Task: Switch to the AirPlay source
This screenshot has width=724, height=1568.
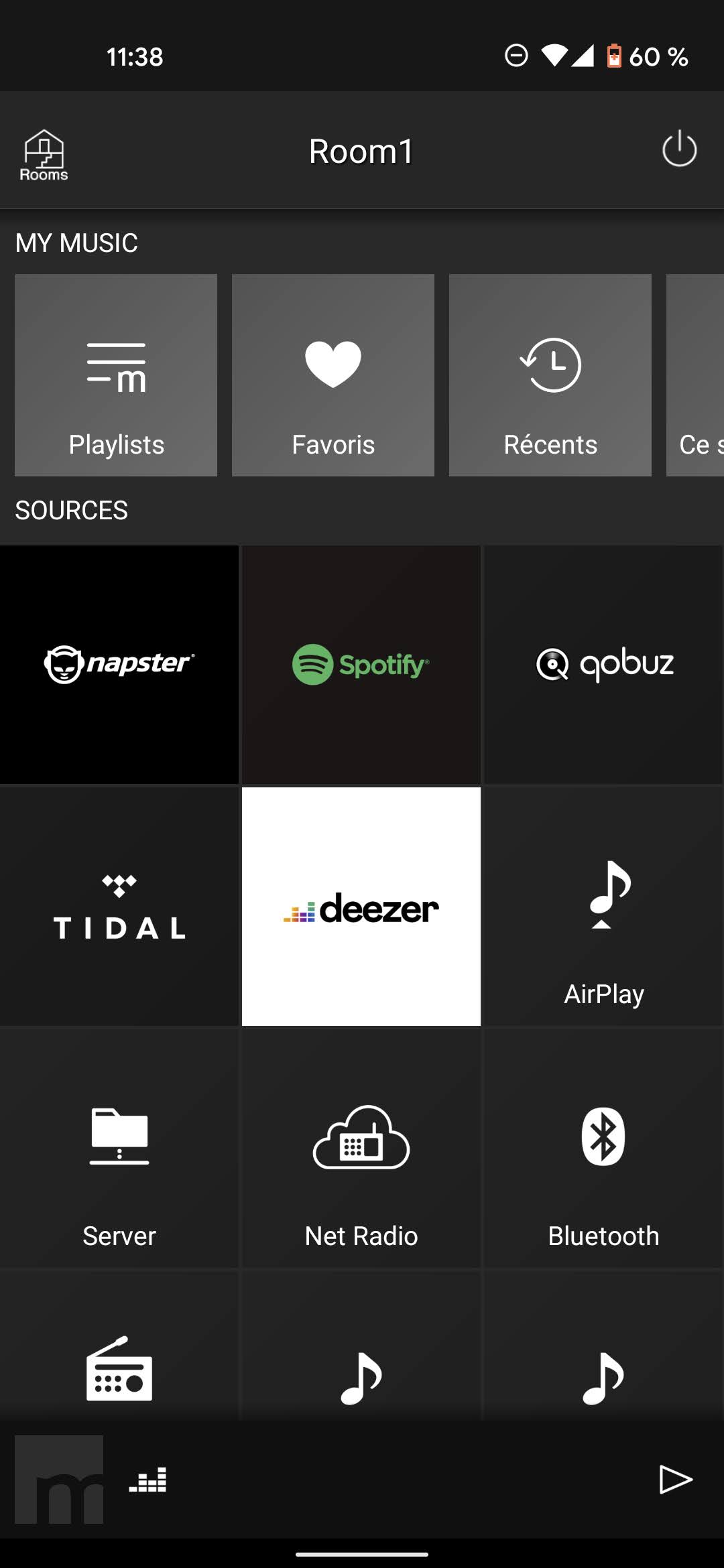Action: [603, 907]
